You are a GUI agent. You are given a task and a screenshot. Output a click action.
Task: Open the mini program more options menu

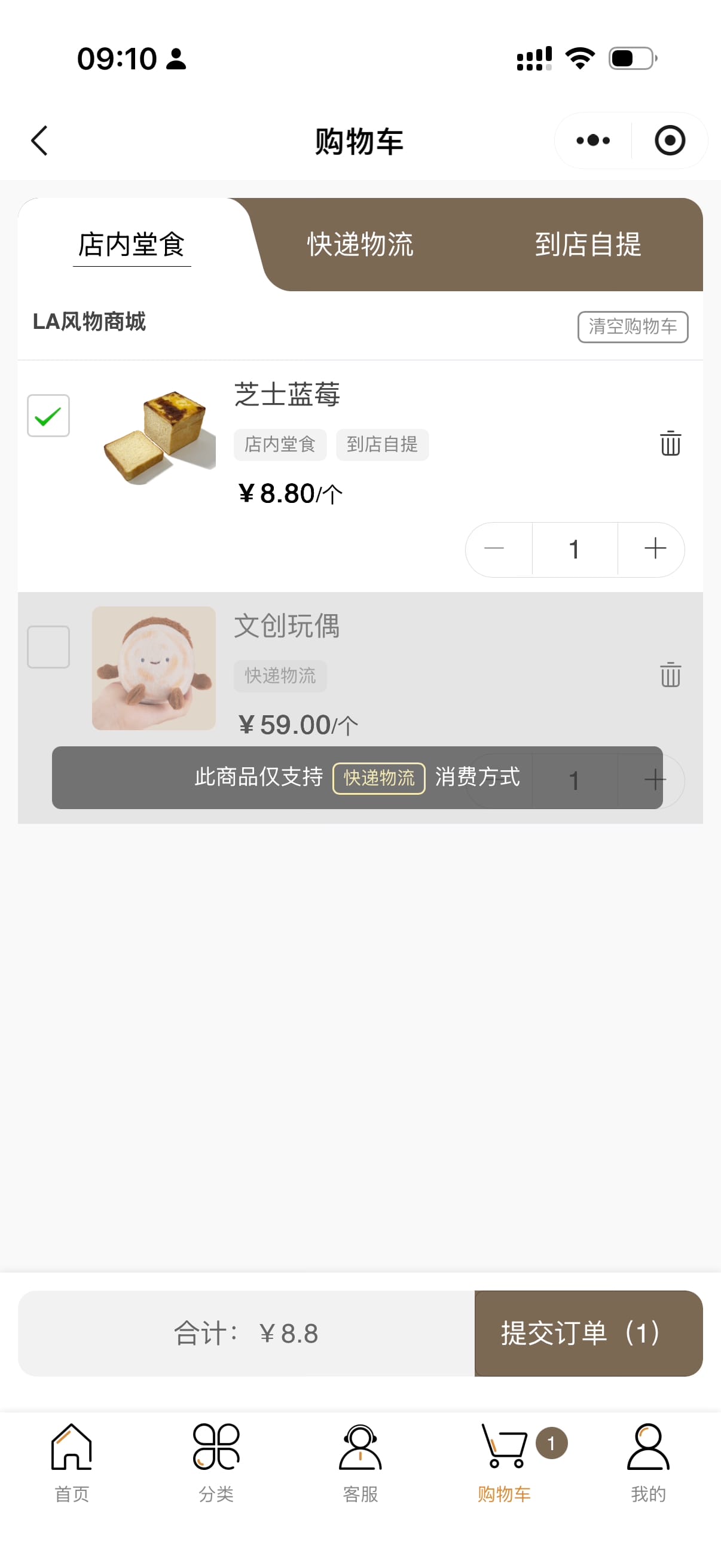tap(592, 141)
